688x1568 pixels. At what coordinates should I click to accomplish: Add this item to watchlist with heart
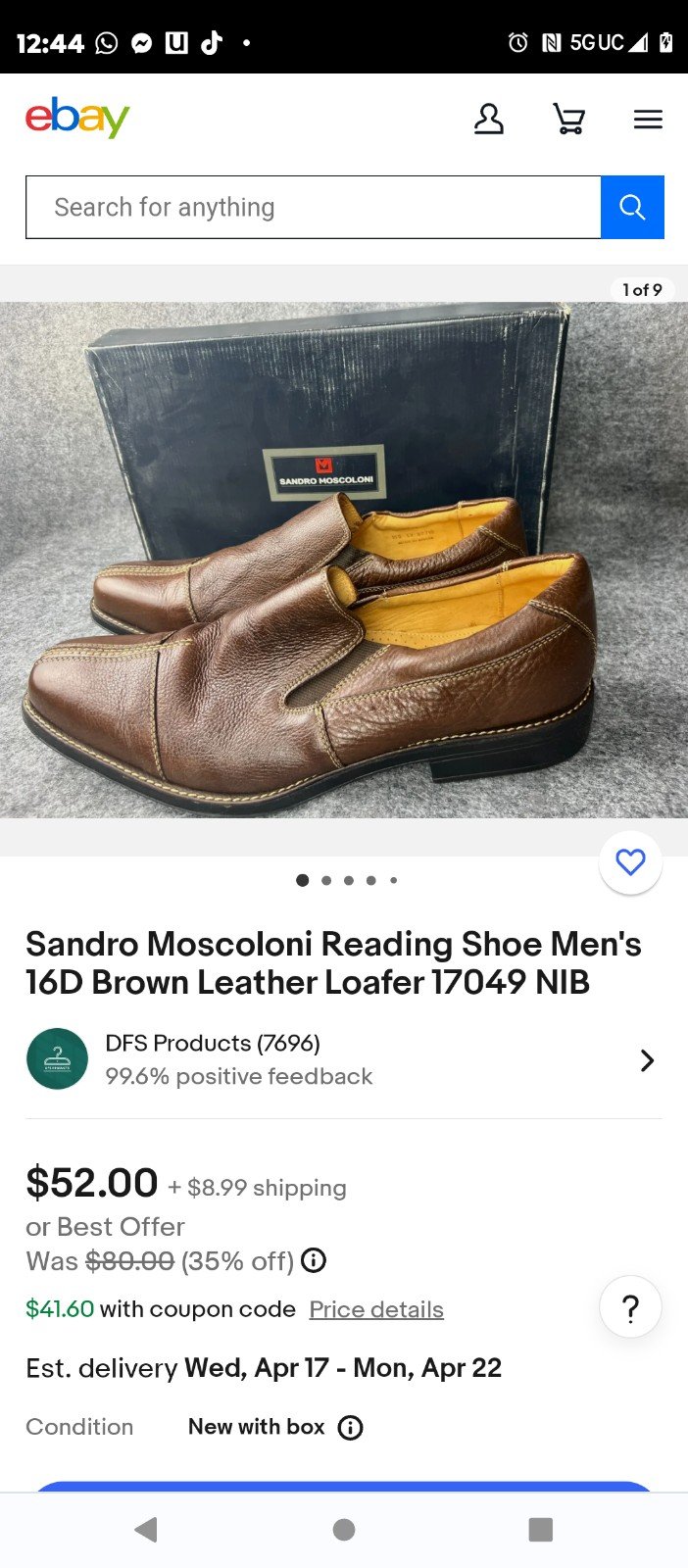pyautogui.click(x=630, y=862)
